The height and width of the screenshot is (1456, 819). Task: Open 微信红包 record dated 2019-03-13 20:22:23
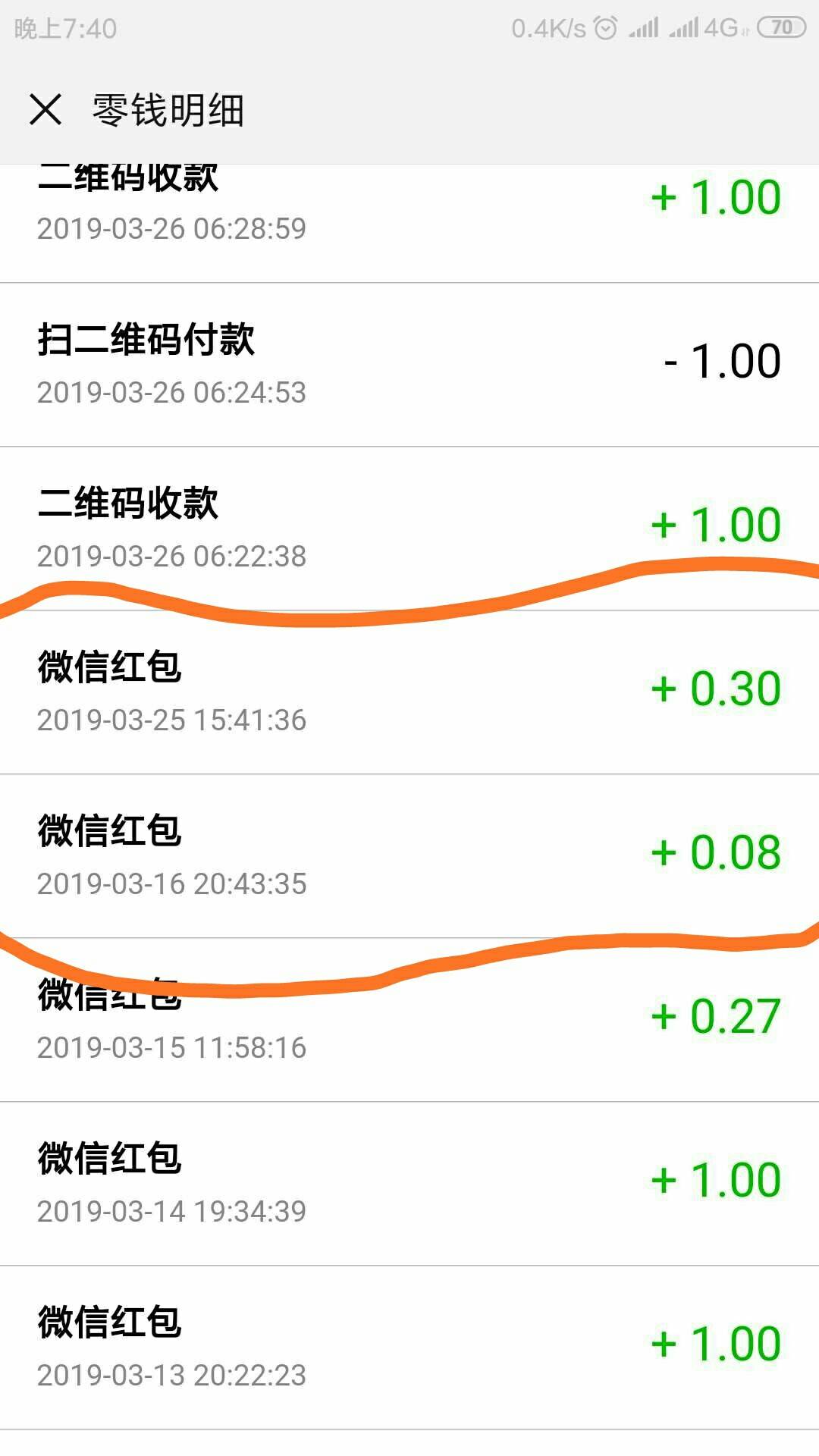tap(409, 1348)
